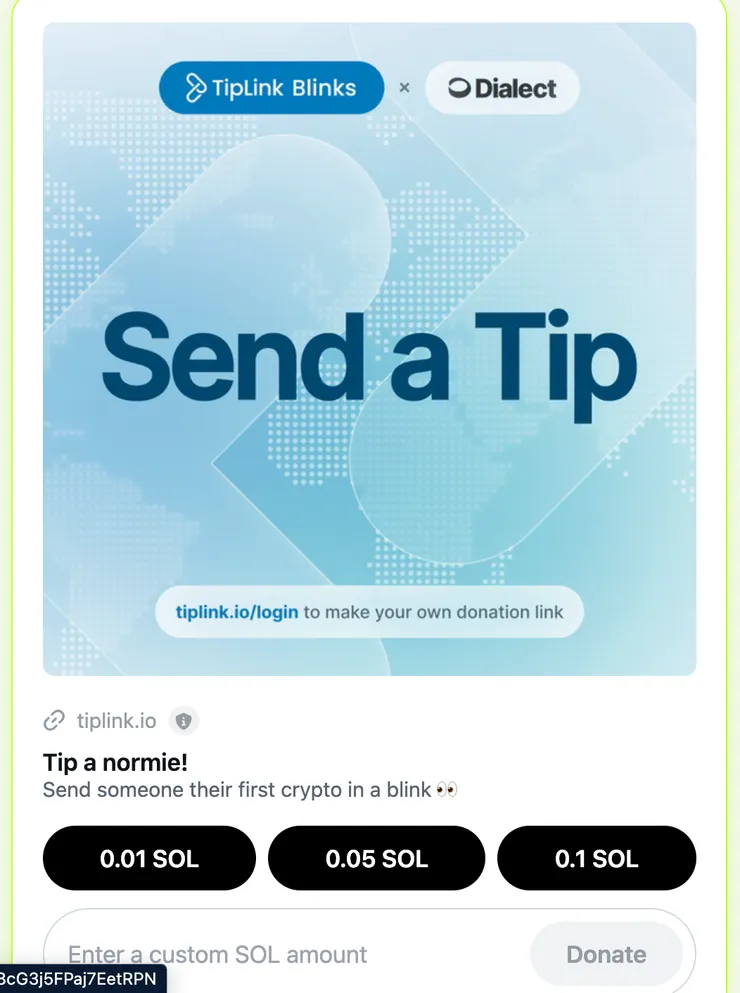Select the 0.01 SOL tip amount
The width and height of the screenshot is (740, 993).
click(149, 858)
